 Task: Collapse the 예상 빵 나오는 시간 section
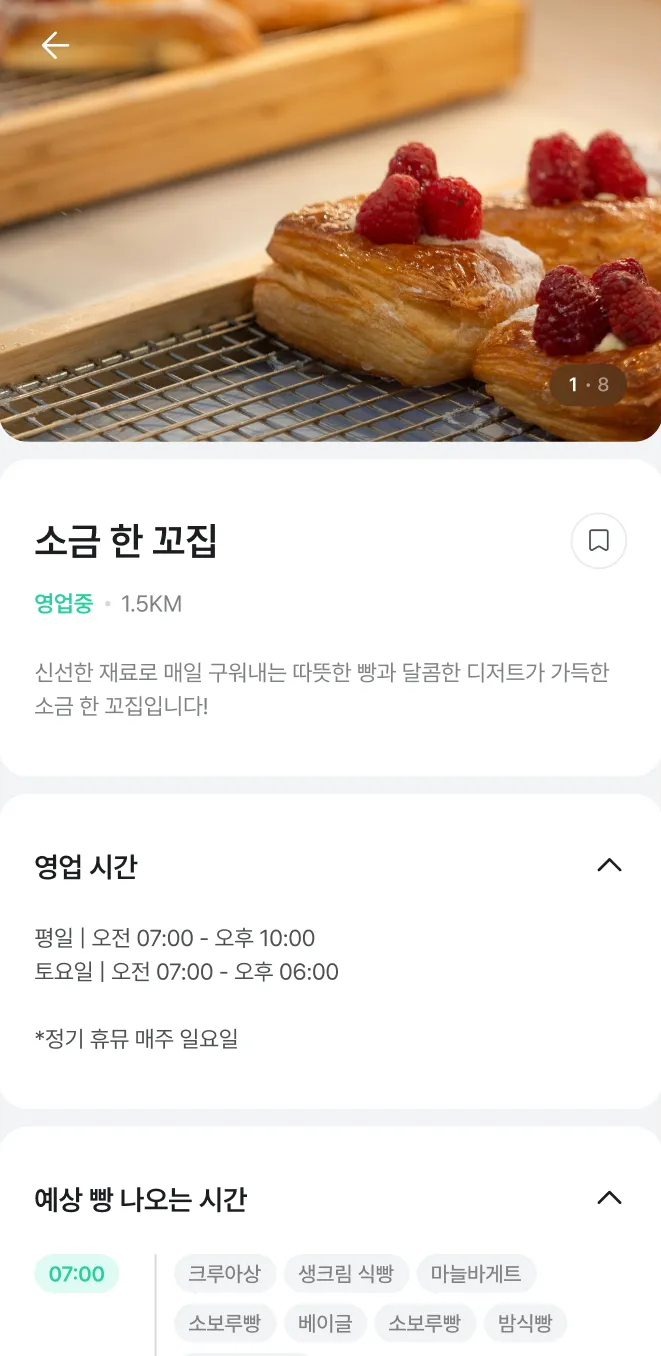coord(609,1198)
